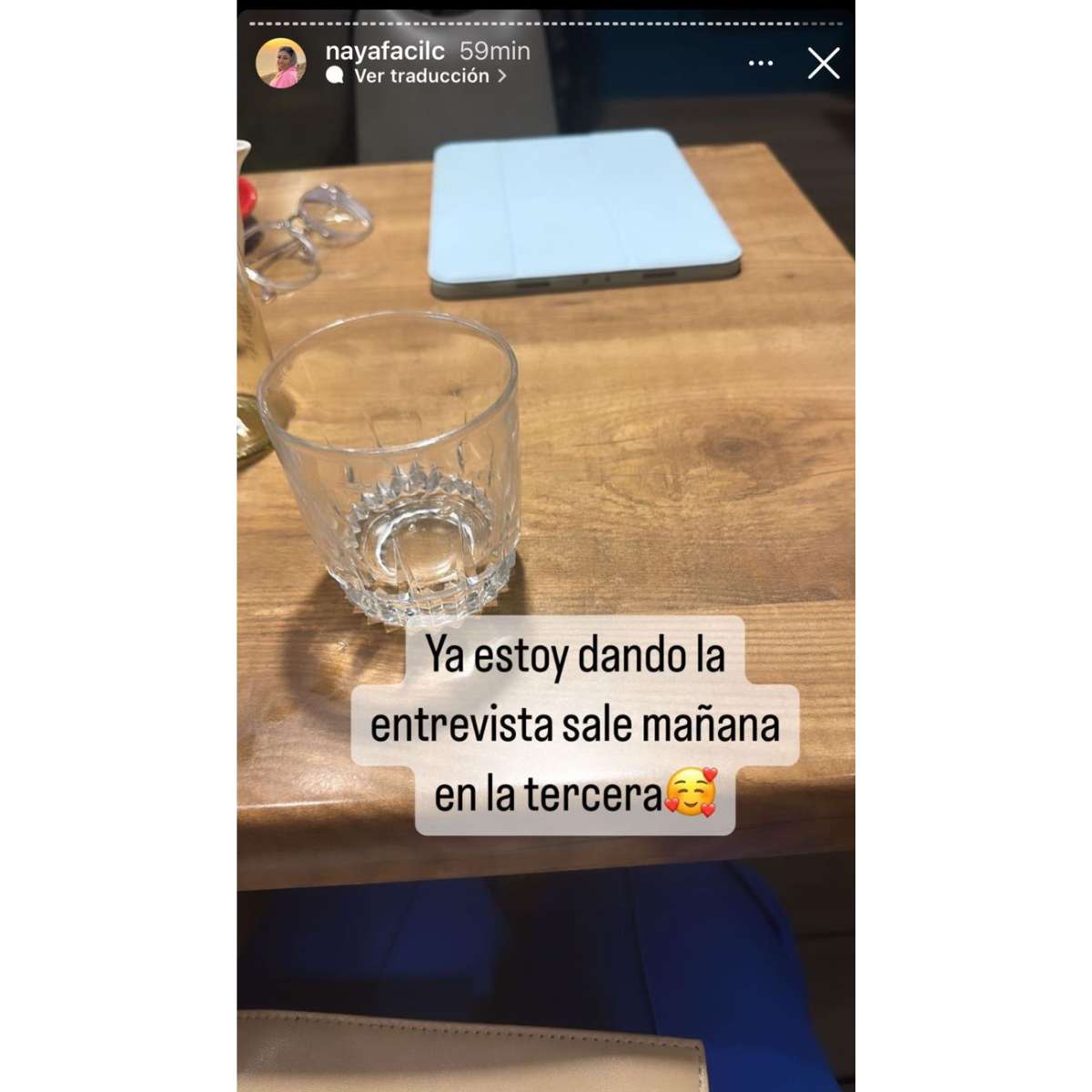Open the story options menu
This screenshot has height=1092, width=1092.
pos(760,64)
